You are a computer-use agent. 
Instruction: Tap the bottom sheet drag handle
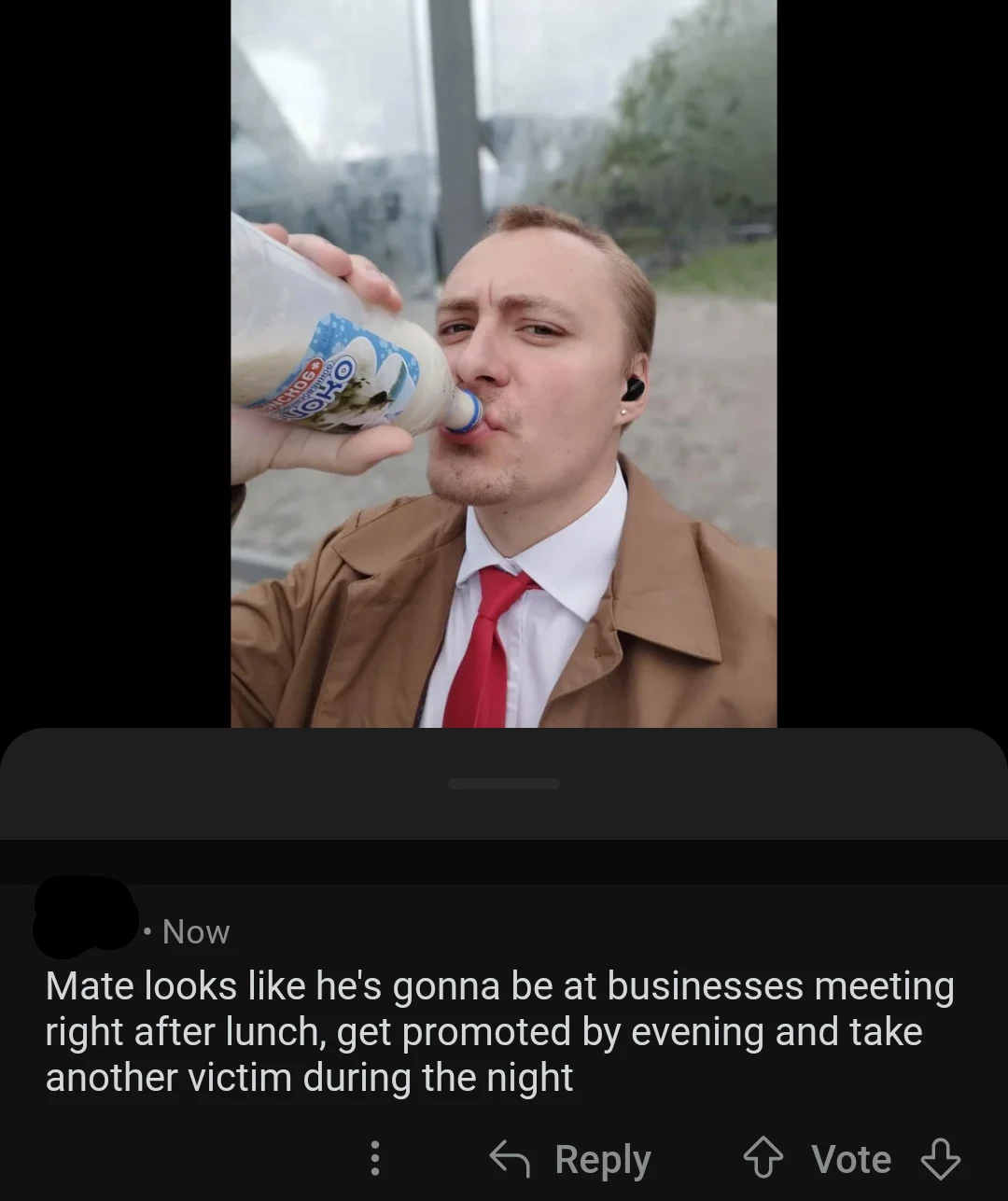point(504,784)
